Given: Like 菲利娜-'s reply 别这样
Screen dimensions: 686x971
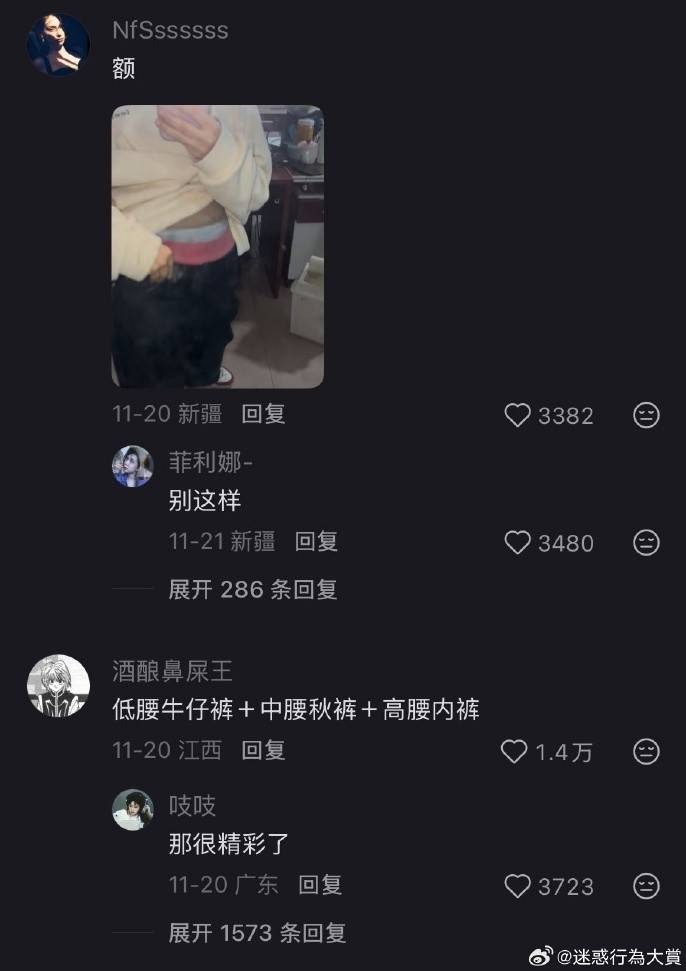Looking at the screenshot, I should [517, 543].
